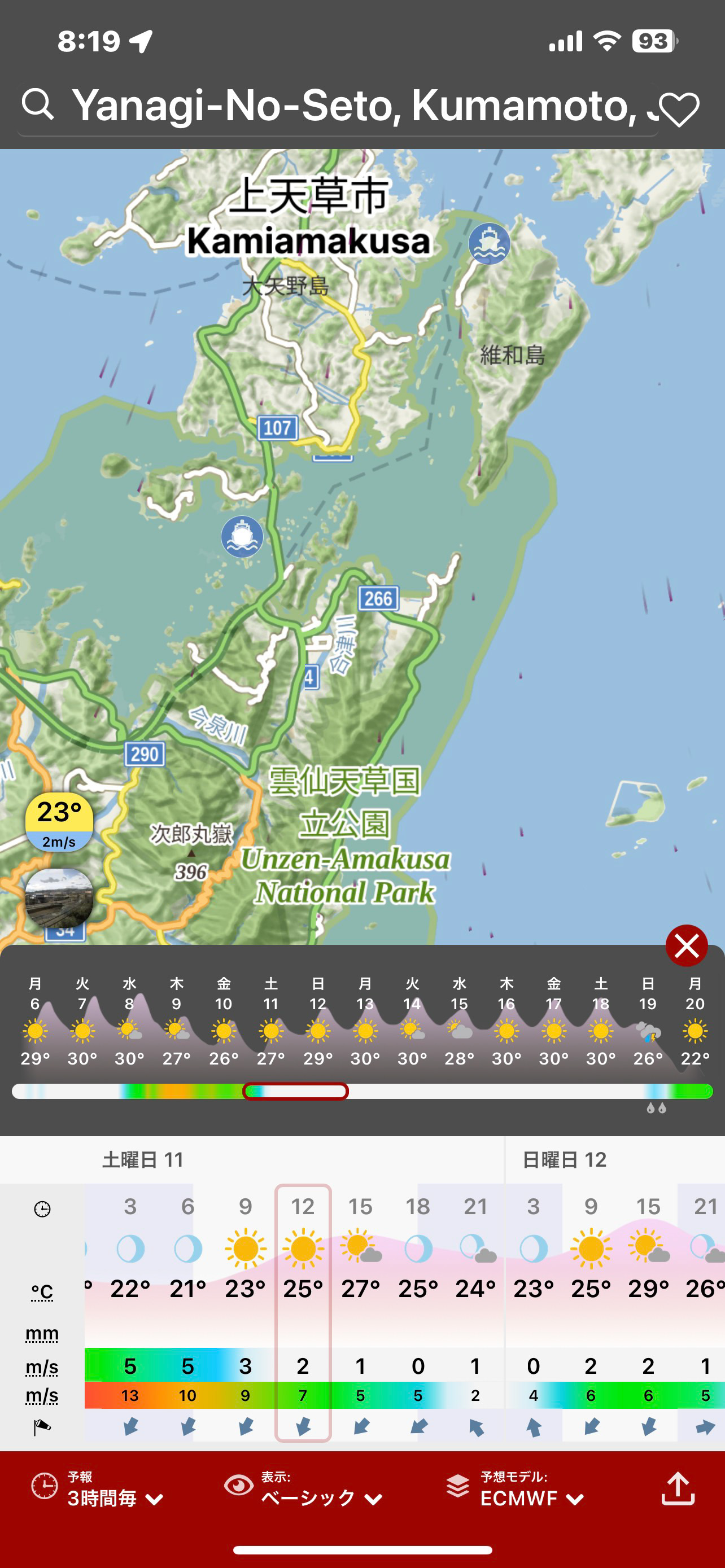
Task: Select day 日 19 in the daily forecast
Action: click(x=648, y=1024)
